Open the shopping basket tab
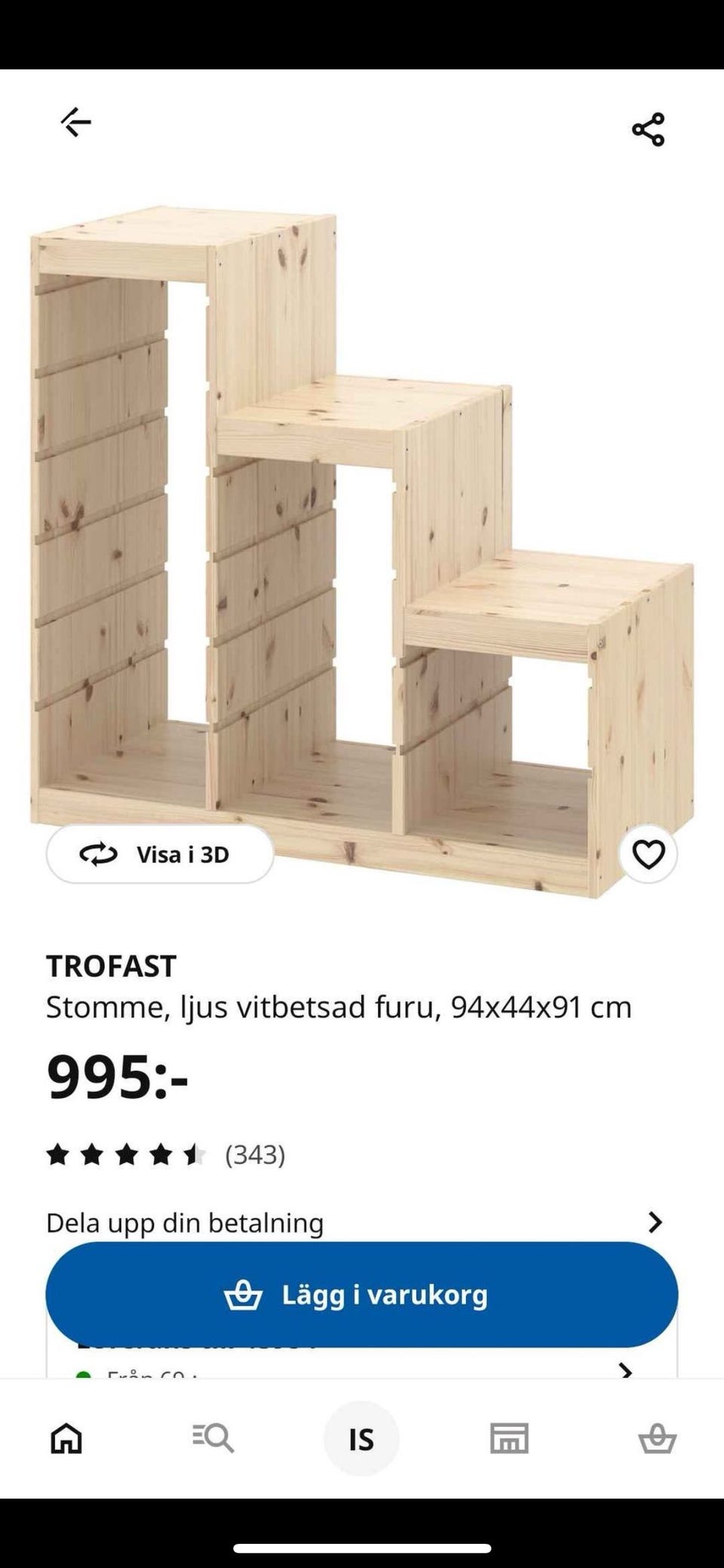This screenshot has width=724, height=1568. click(x=657, y=1438)
